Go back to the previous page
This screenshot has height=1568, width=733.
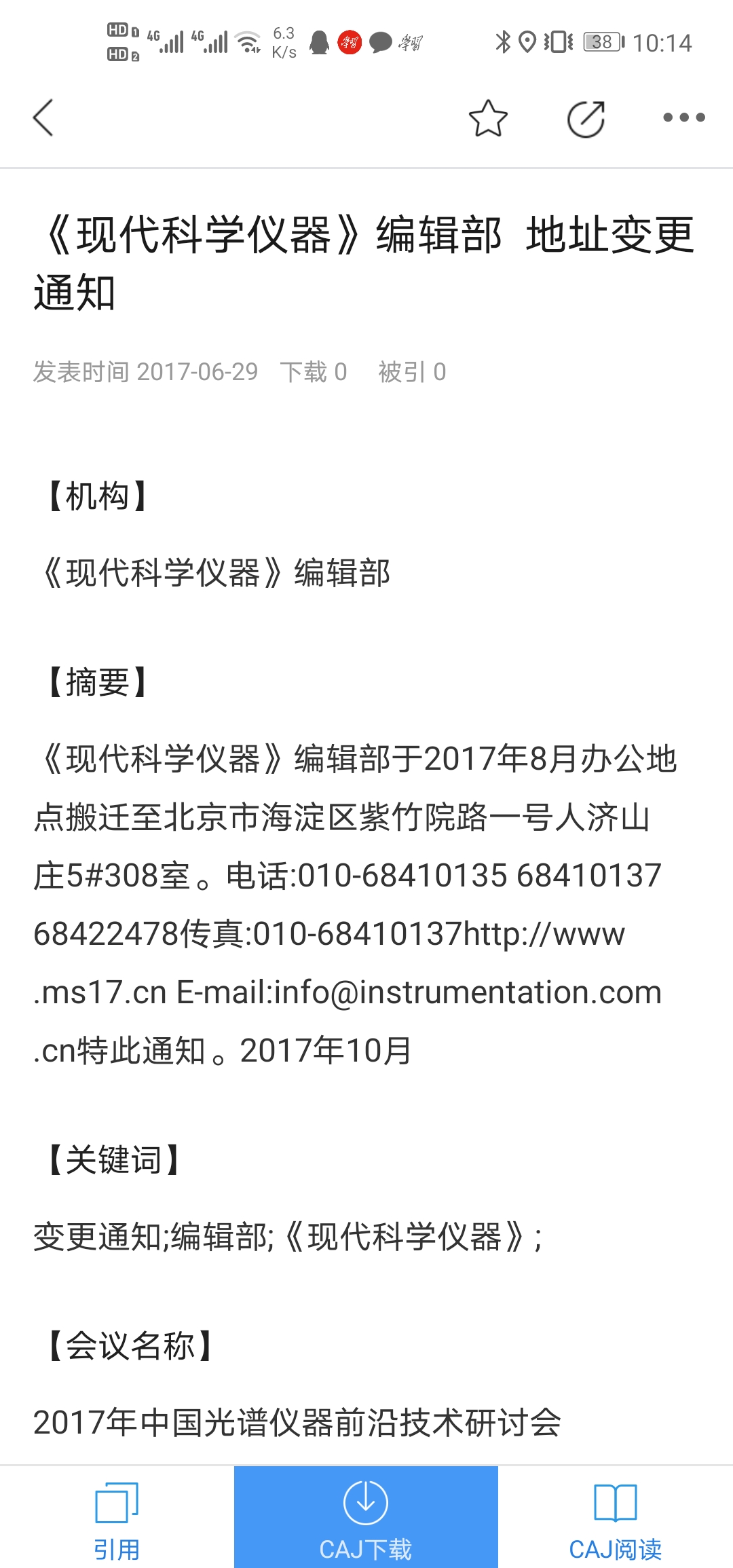43,118
